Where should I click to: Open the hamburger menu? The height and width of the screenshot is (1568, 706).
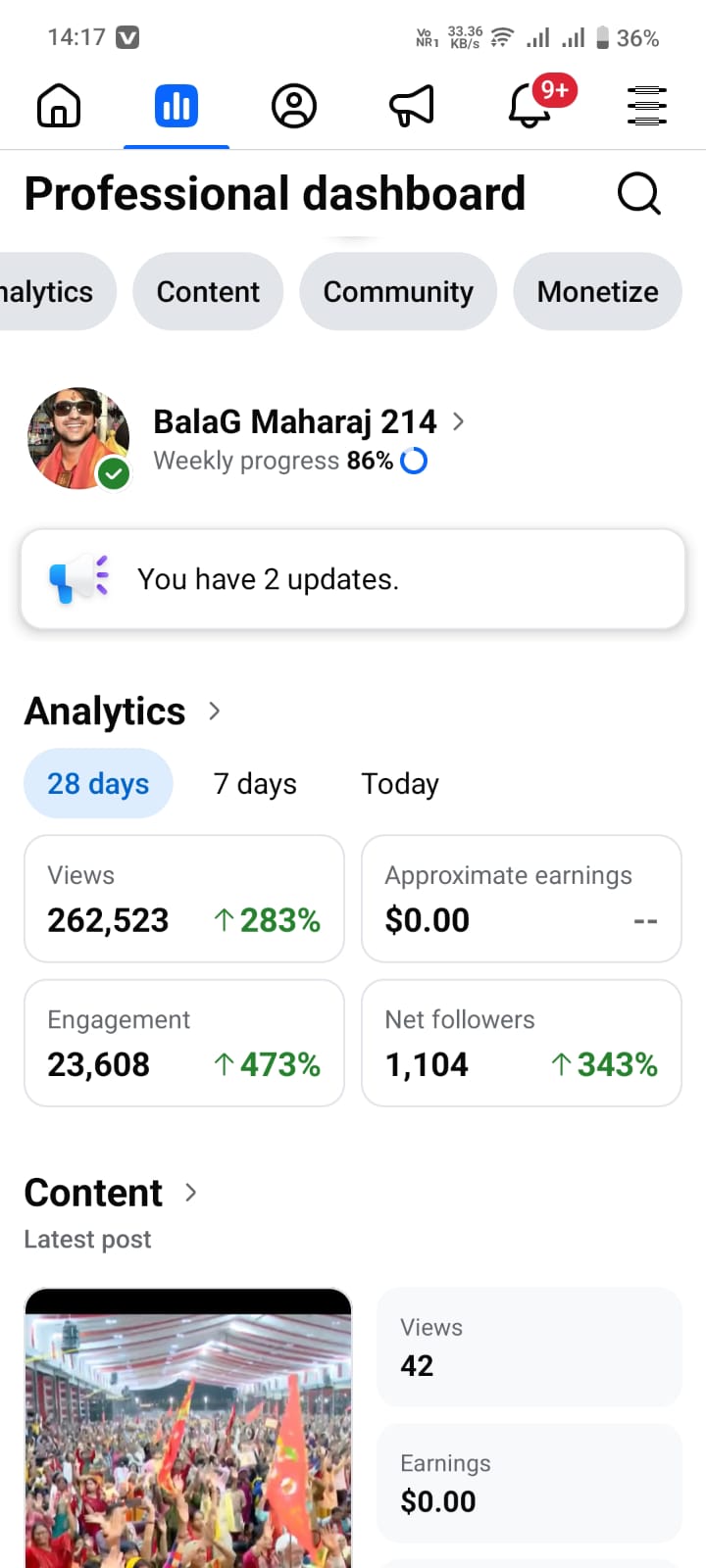click(646, 106)
